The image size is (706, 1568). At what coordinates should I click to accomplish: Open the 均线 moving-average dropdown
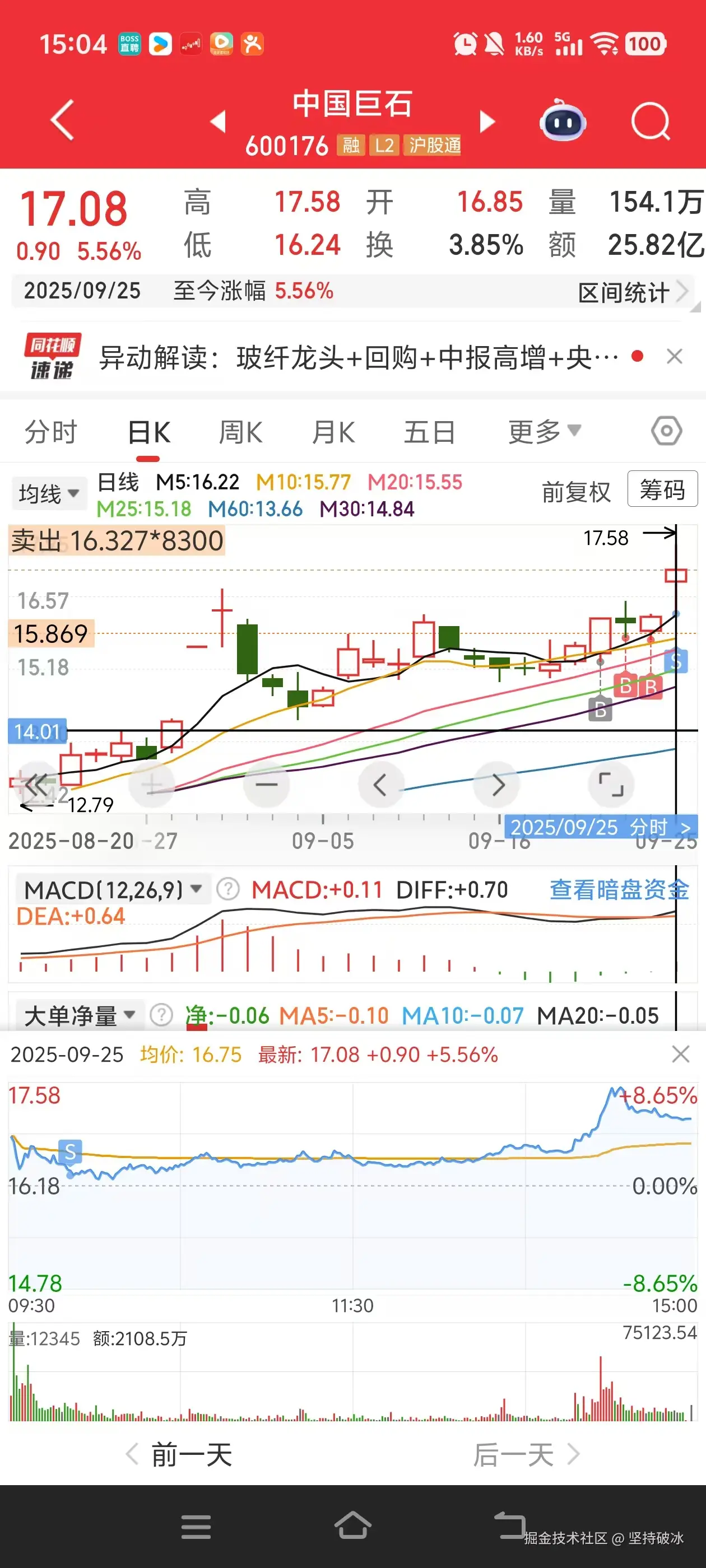click(x=49, y=493)
